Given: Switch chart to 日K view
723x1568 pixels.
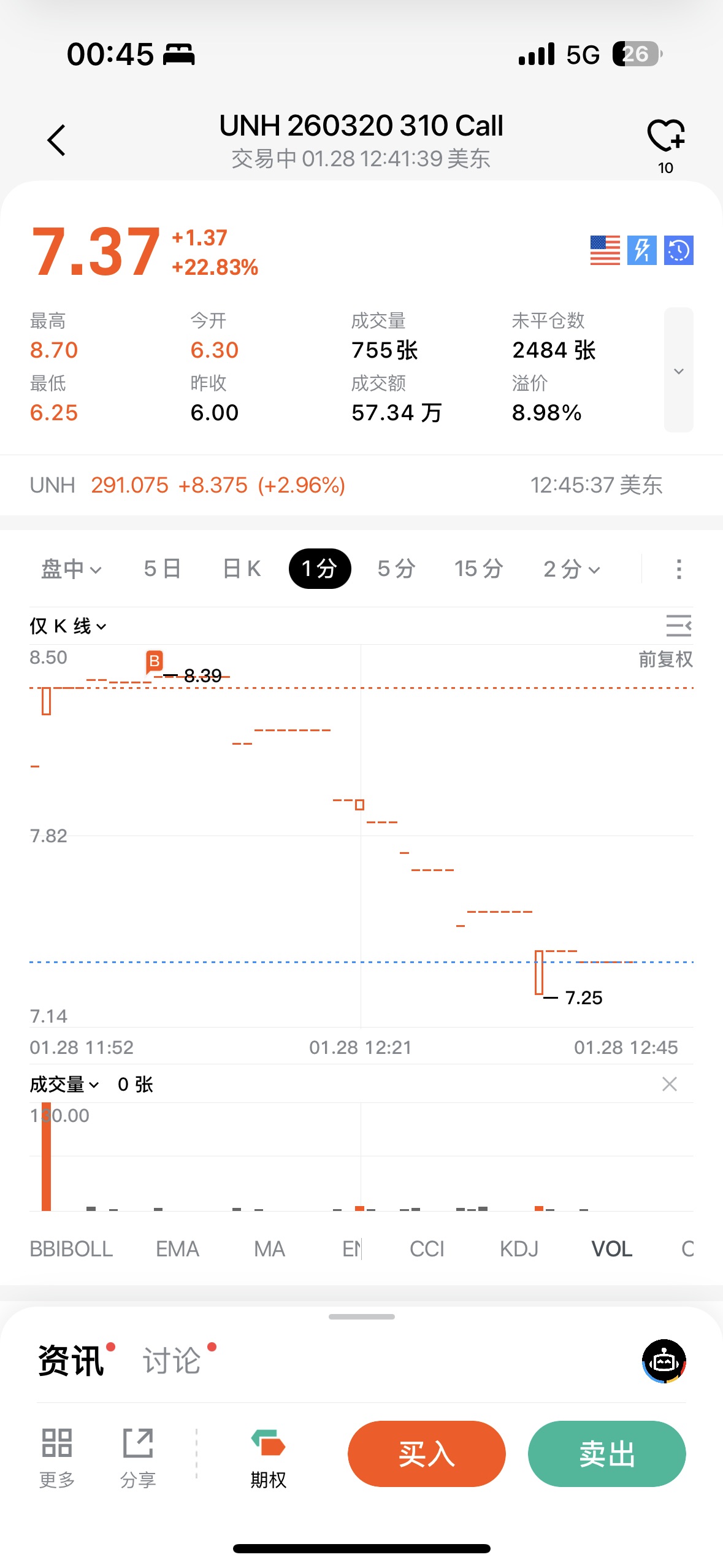Looking at the screenshot, I should [242, 569].
